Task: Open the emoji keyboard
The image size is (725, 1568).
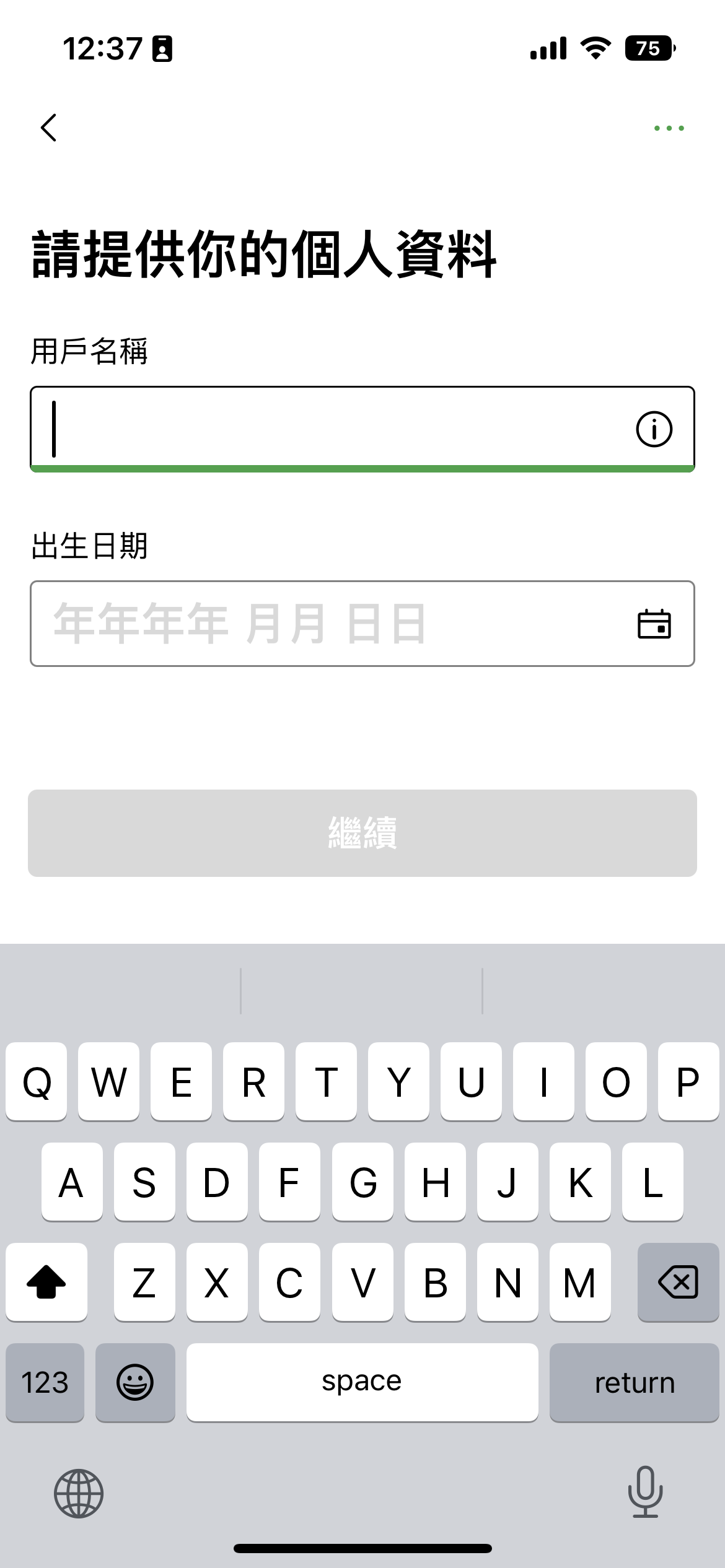Action: [135, 1383]
